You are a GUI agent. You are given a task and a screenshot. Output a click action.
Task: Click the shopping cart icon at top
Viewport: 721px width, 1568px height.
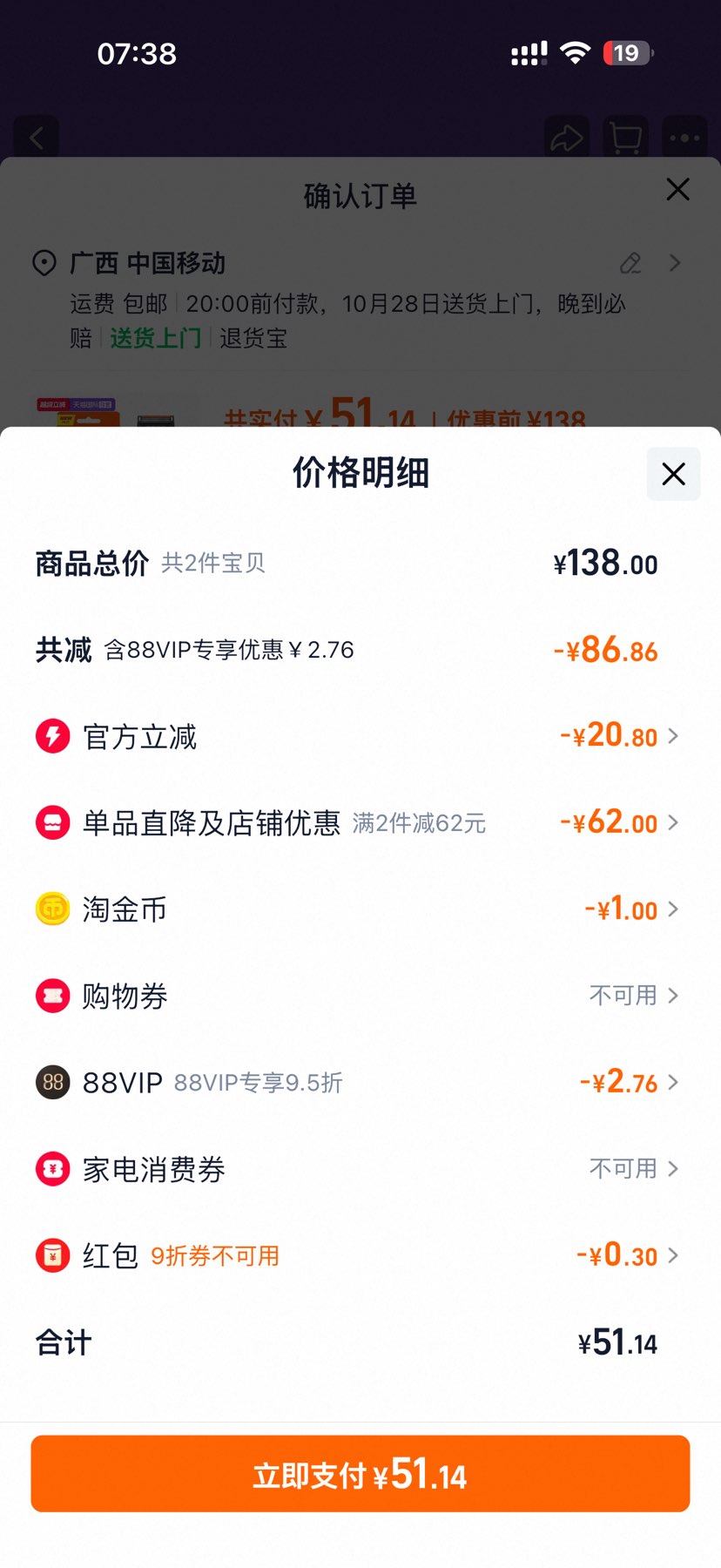tap(623, 137)
